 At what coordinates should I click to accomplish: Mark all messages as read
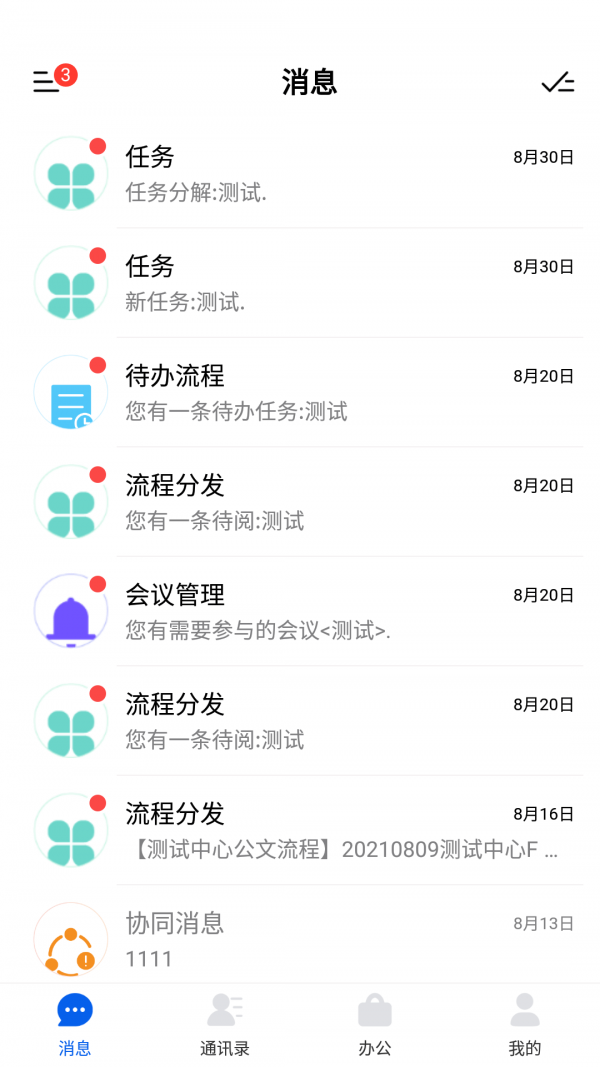pos(557,83)
